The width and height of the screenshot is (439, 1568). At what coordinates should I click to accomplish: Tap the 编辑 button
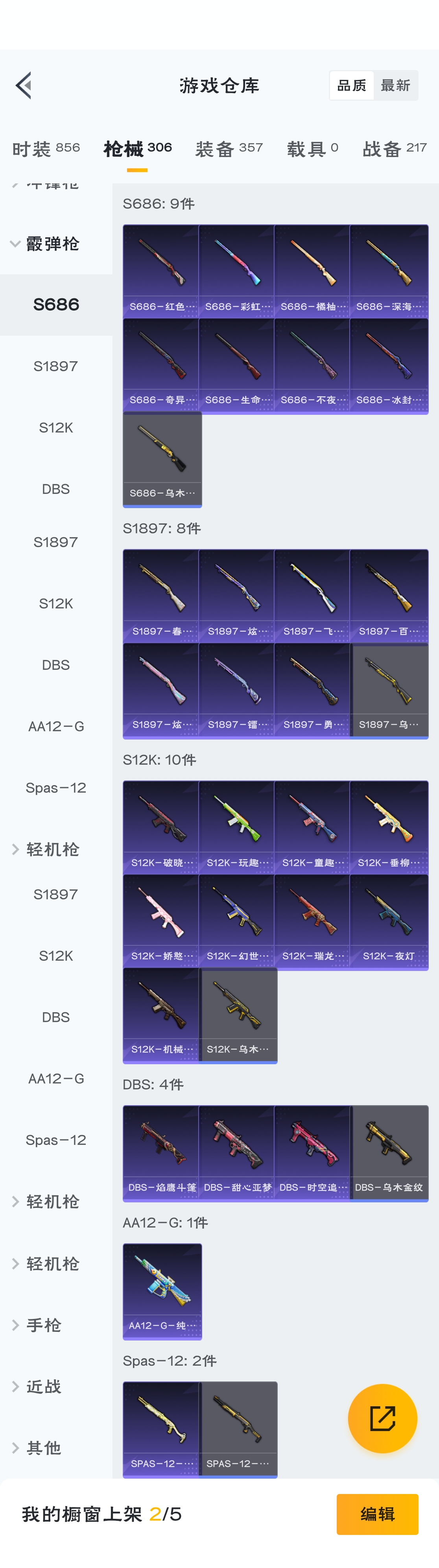pos(377,1514)
